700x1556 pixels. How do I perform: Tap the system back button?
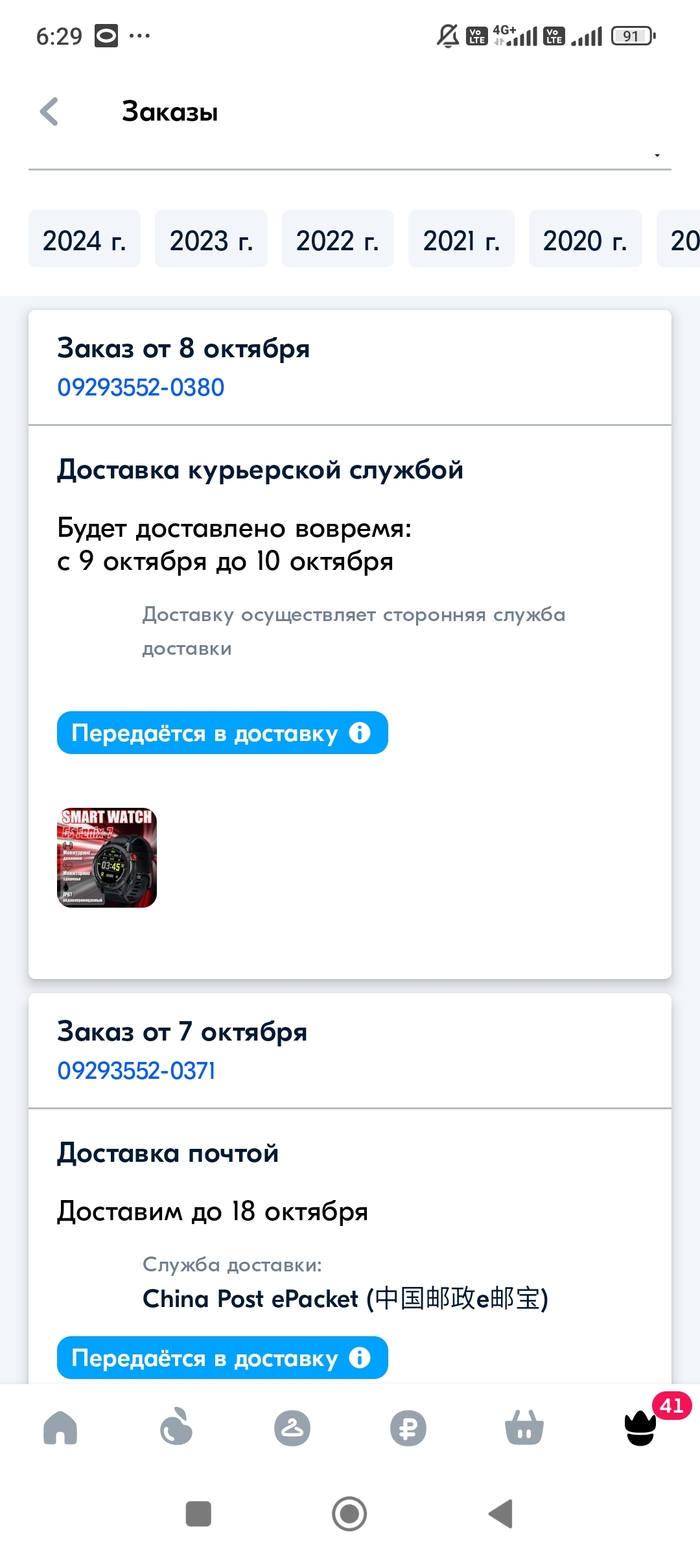[500, 1513]
